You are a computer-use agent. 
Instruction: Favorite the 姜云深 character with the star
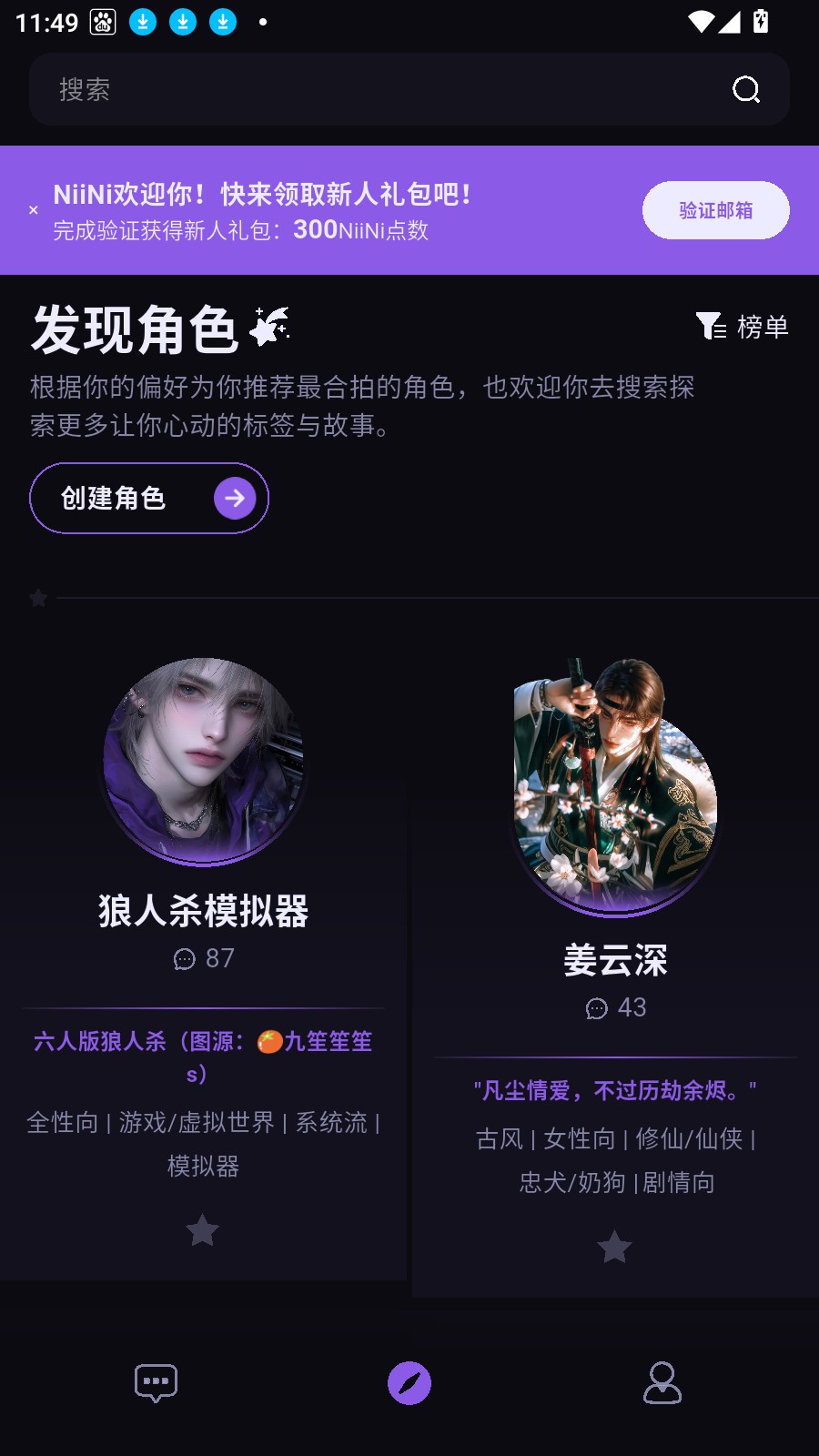(x=614, y=1248)
